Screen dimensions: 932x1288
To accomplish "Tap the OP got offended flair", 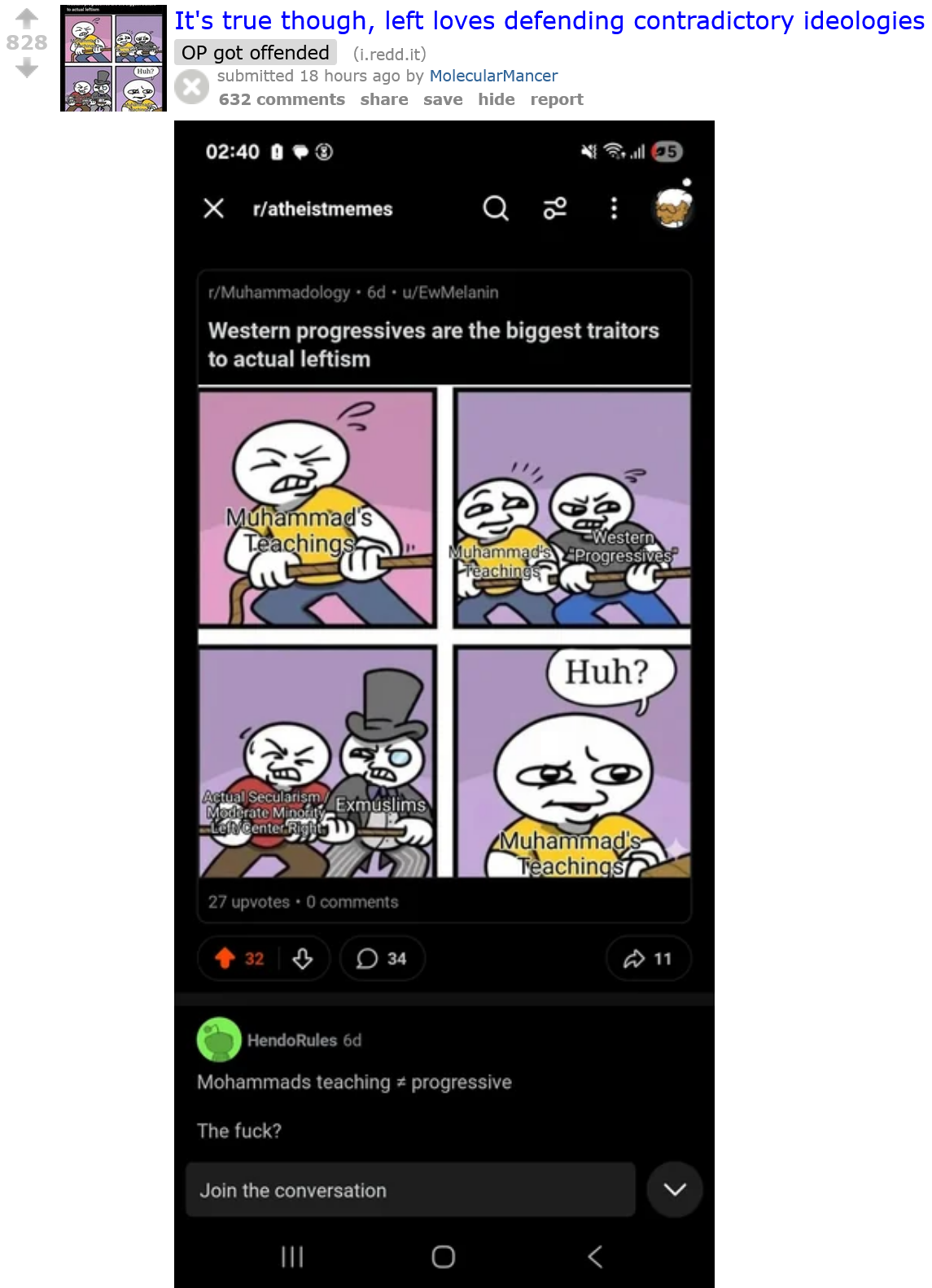I will pyautogui.click(x=256, y=53).
